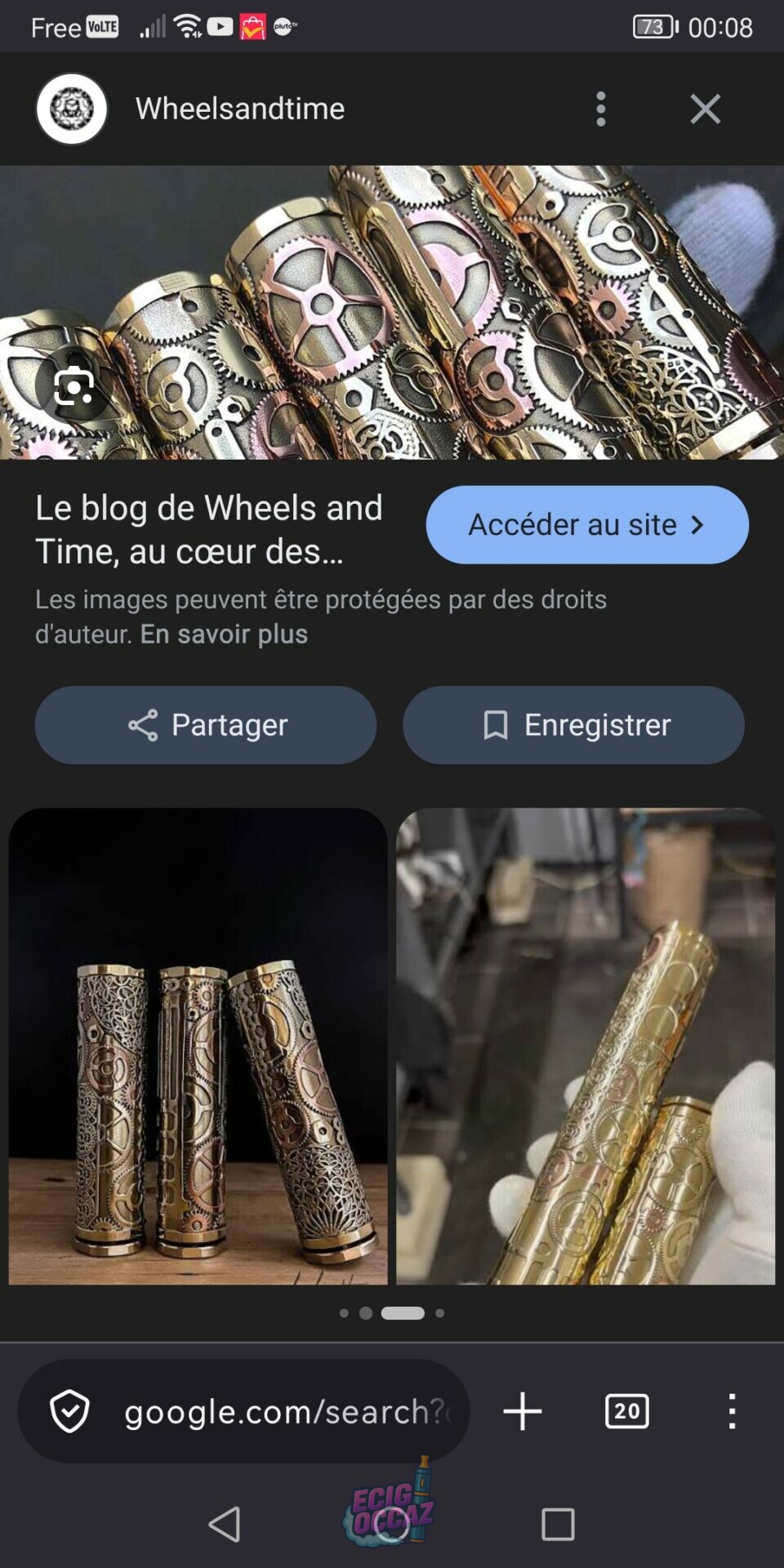Open the overflow menu beside Wheelsandtime
This screenshot has height=1568, width=784.
click(x=601, y=109)
